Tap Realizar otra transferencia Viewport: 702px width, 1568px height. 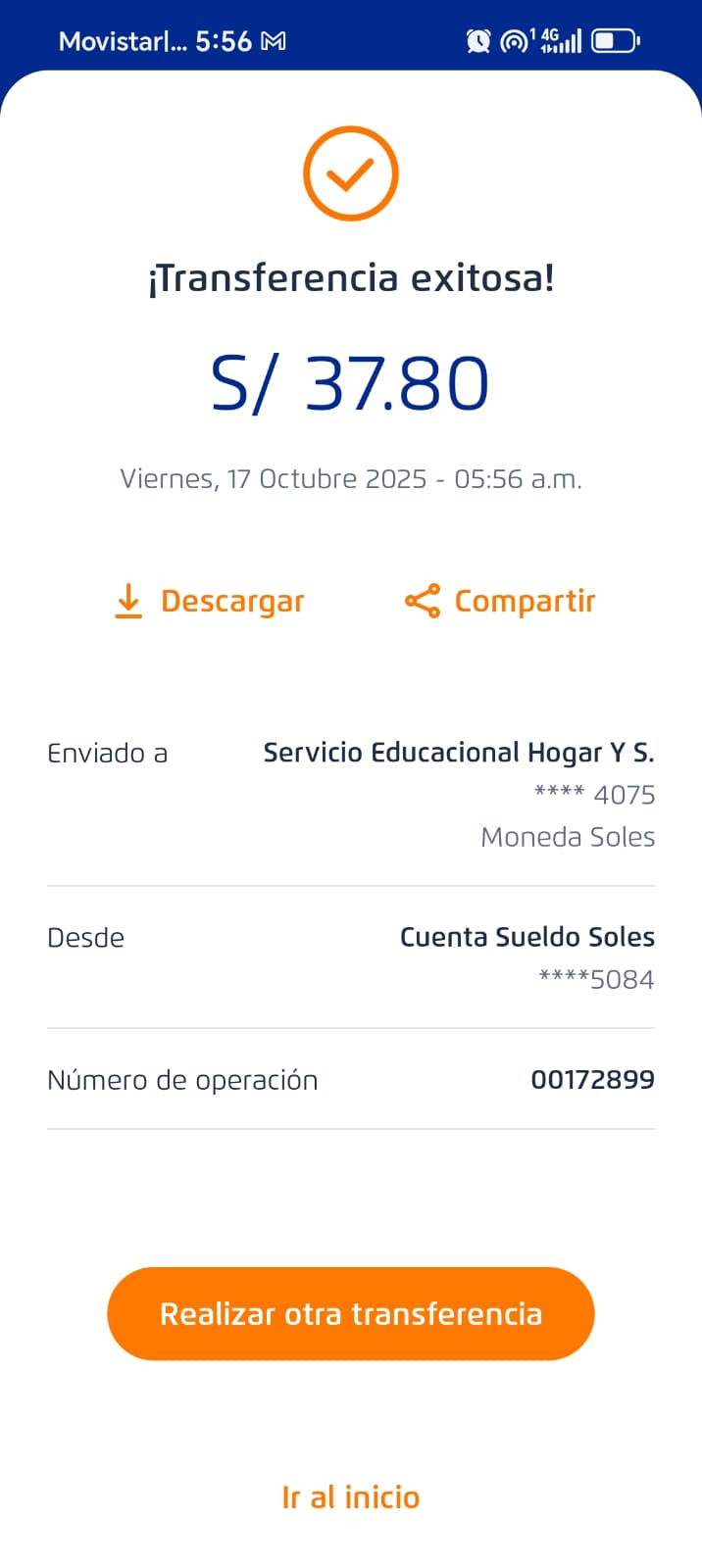pos(351,1313)
